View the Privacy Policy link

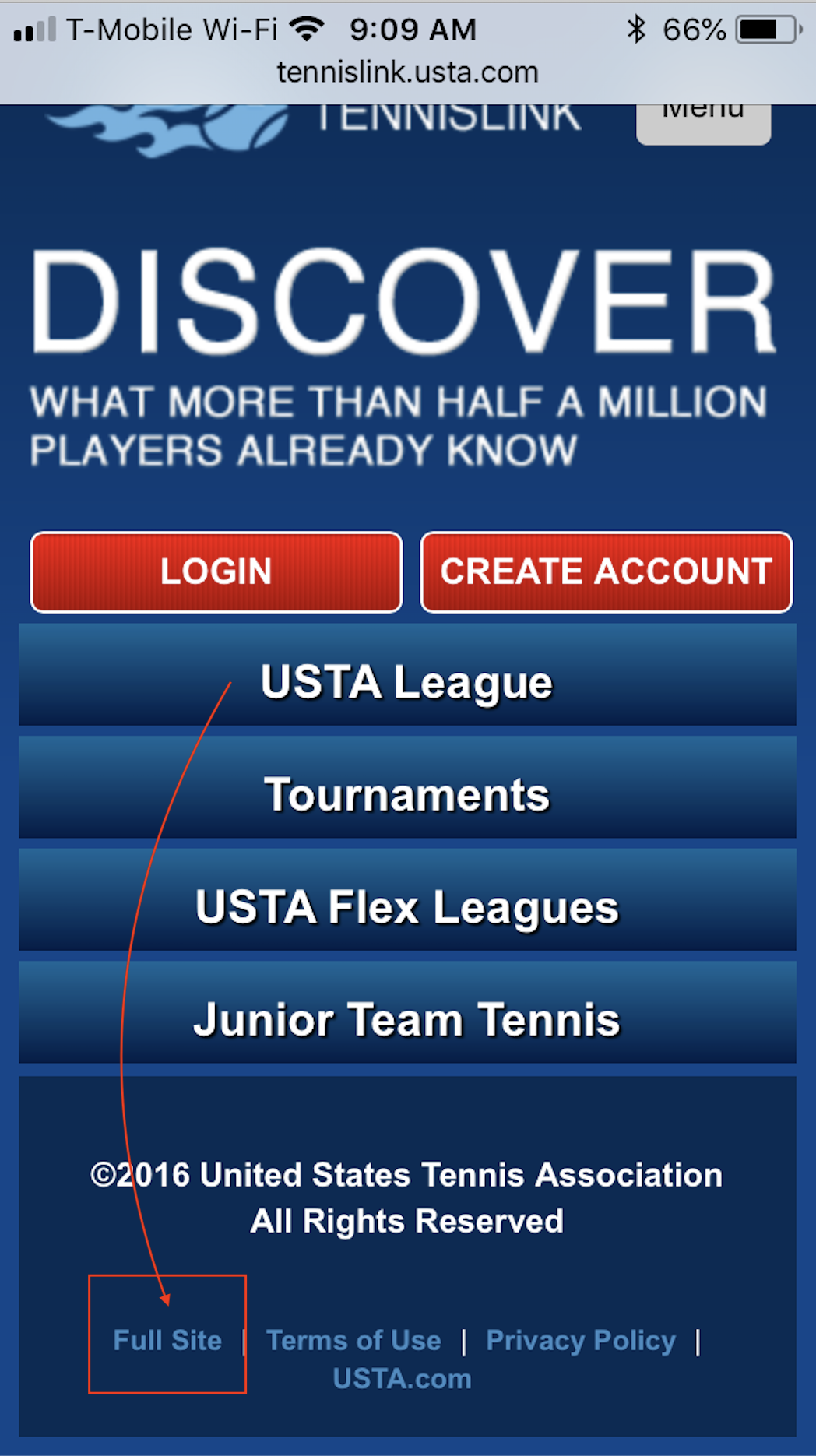click(x=581, y=1340)
